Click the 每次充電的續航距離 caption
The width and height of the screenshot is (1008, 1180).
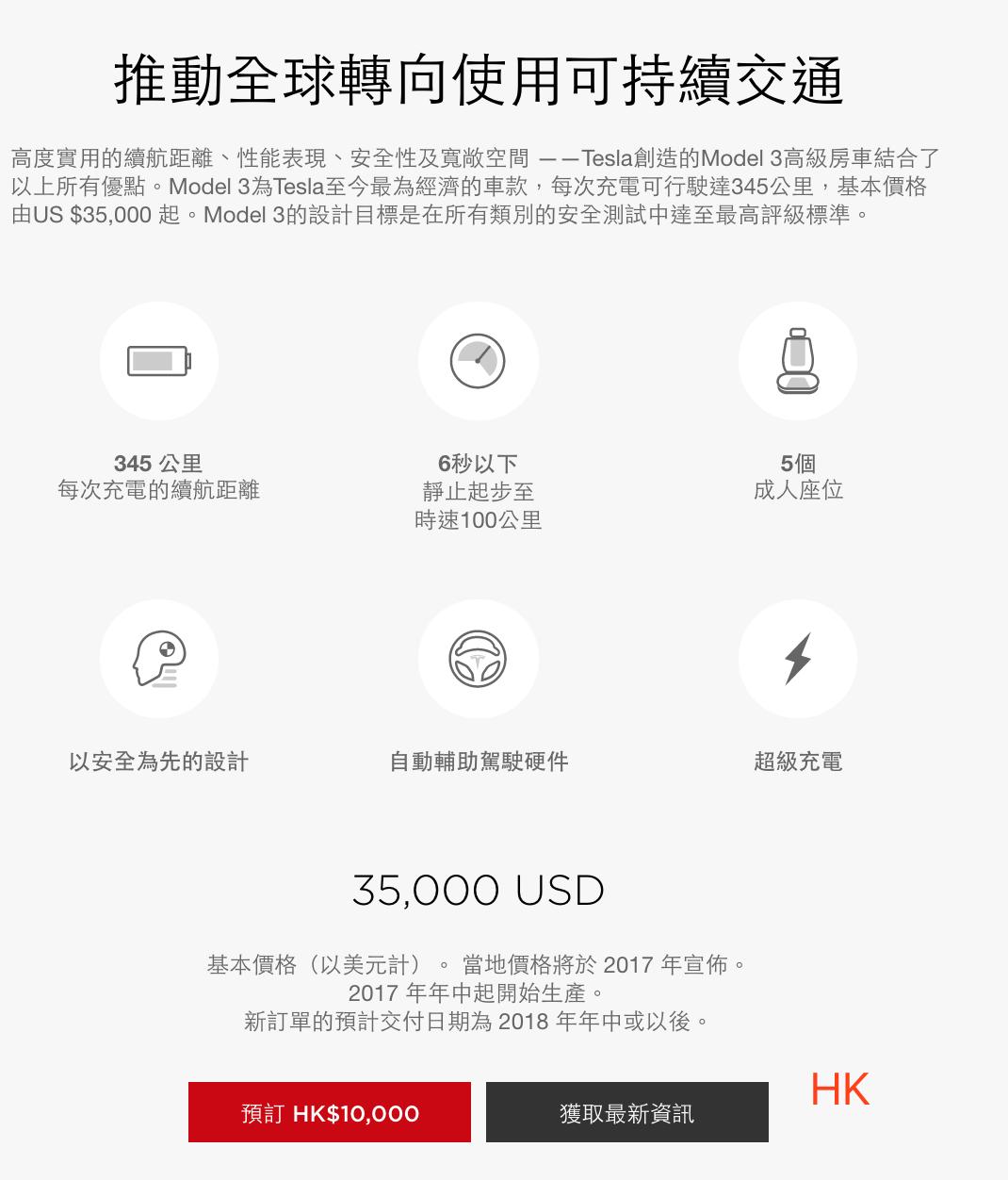point(158,490)
